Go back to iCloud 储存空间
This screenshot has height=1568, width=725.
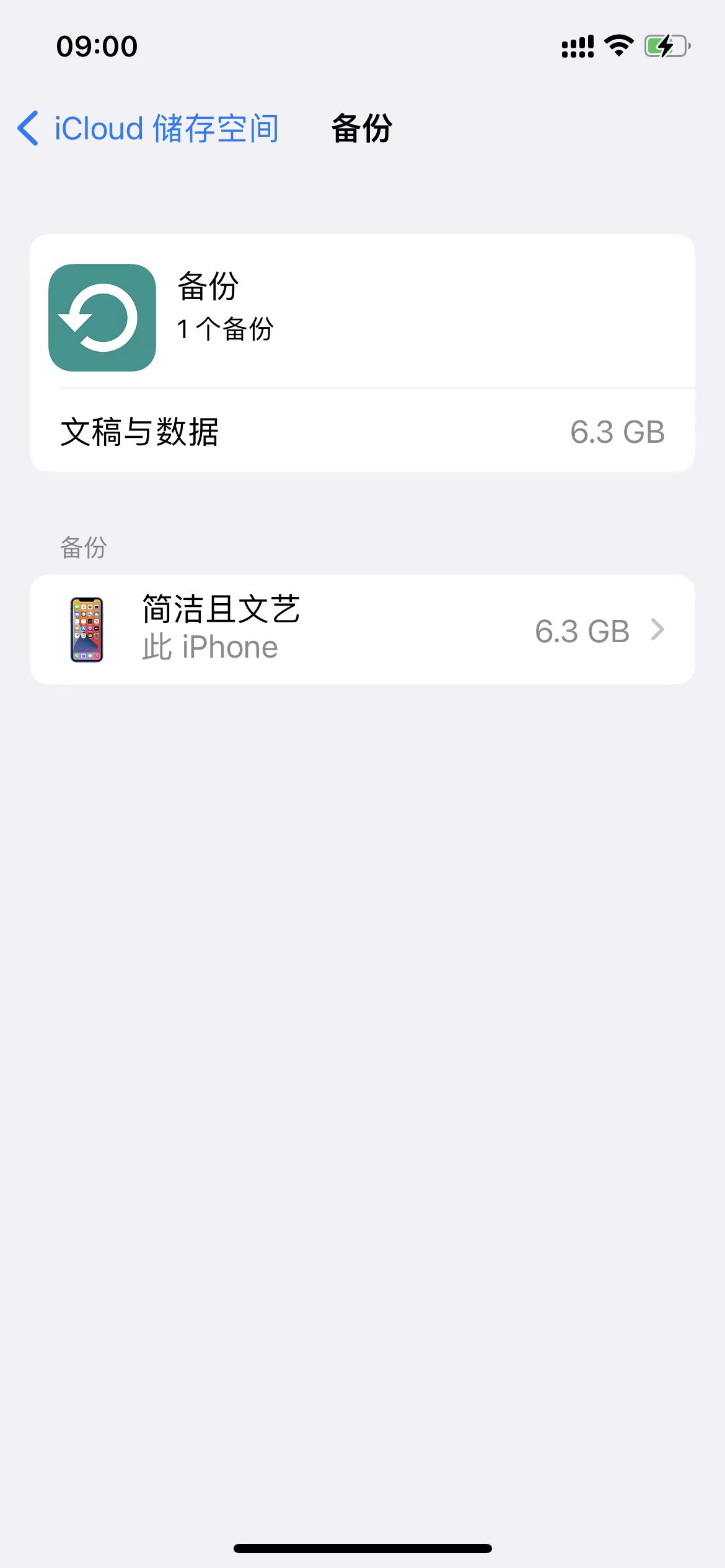tap(149, 129)
